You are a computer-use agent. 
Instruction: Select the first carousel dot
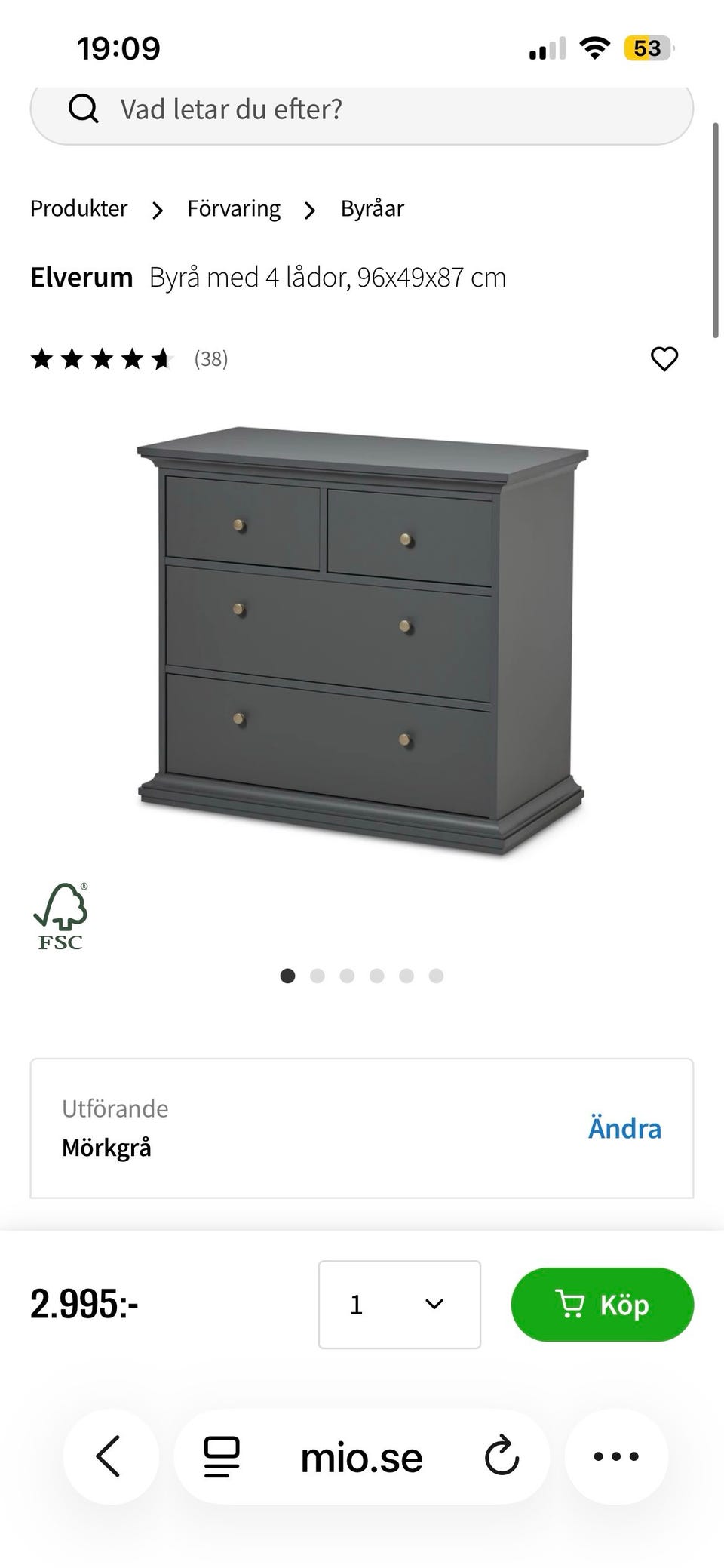(289, 975)
